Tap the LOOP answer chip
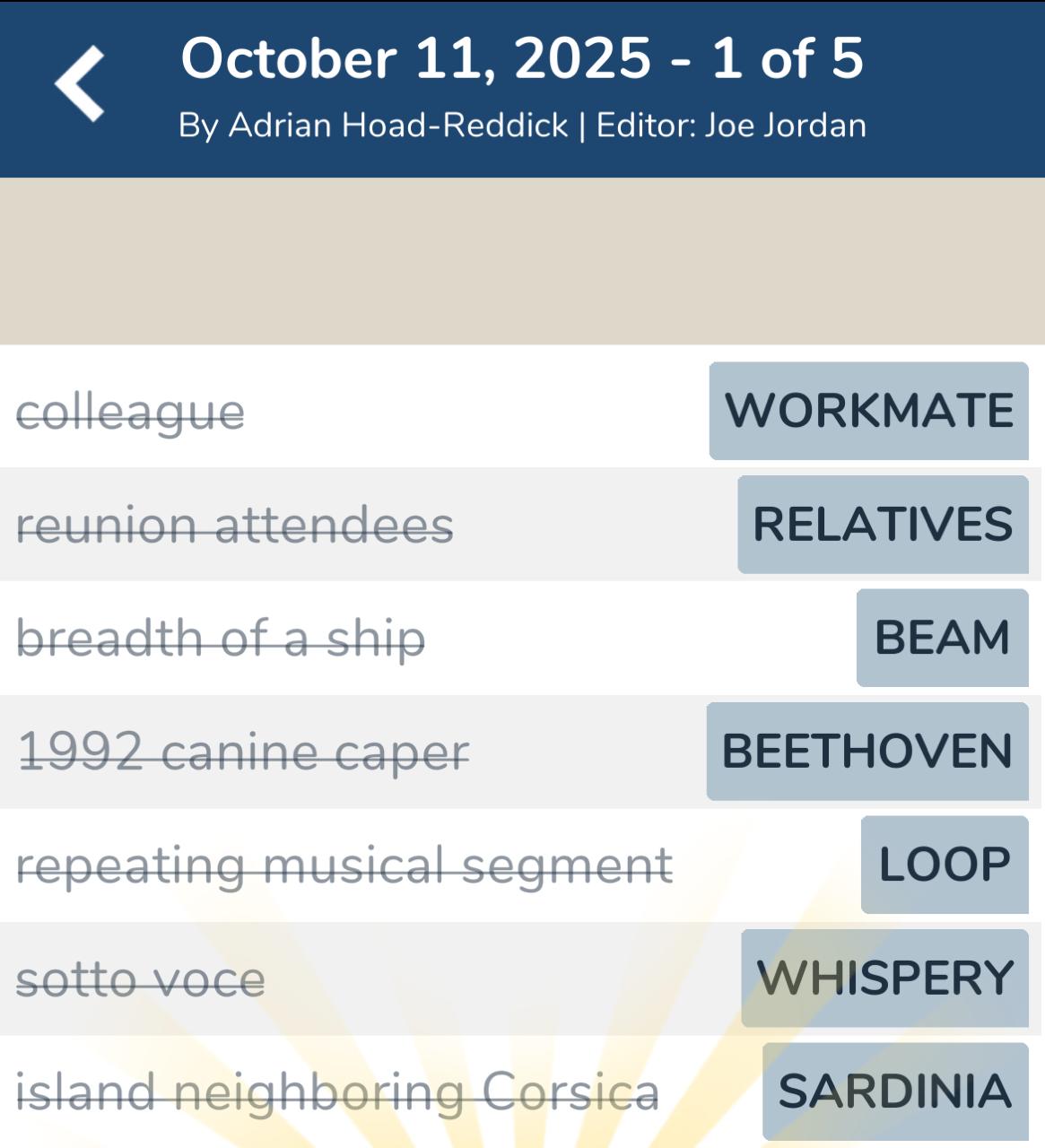Viewport: 1045px width, 1148px height. pos(945,865)
